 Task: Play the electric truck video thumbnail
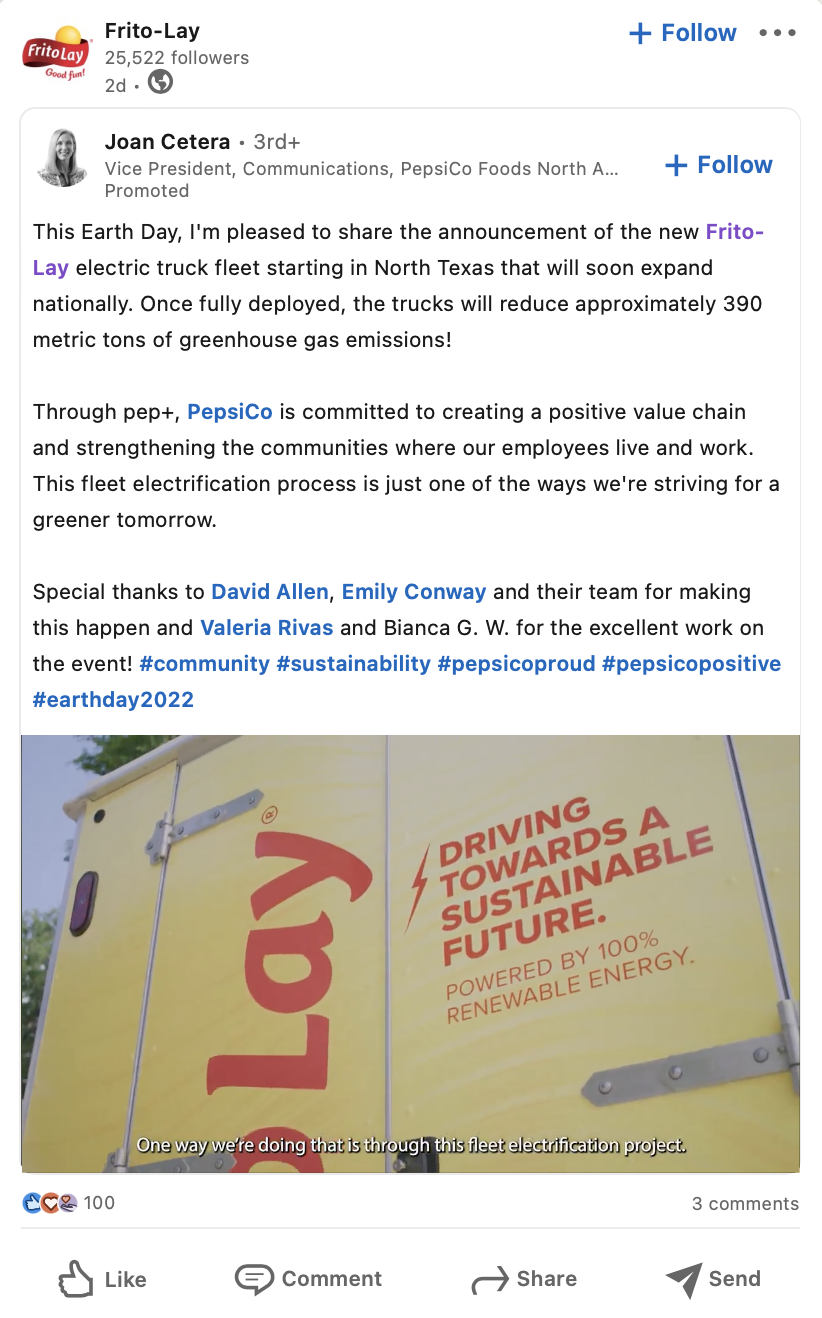pyautogui.click(x=410, y=950)
